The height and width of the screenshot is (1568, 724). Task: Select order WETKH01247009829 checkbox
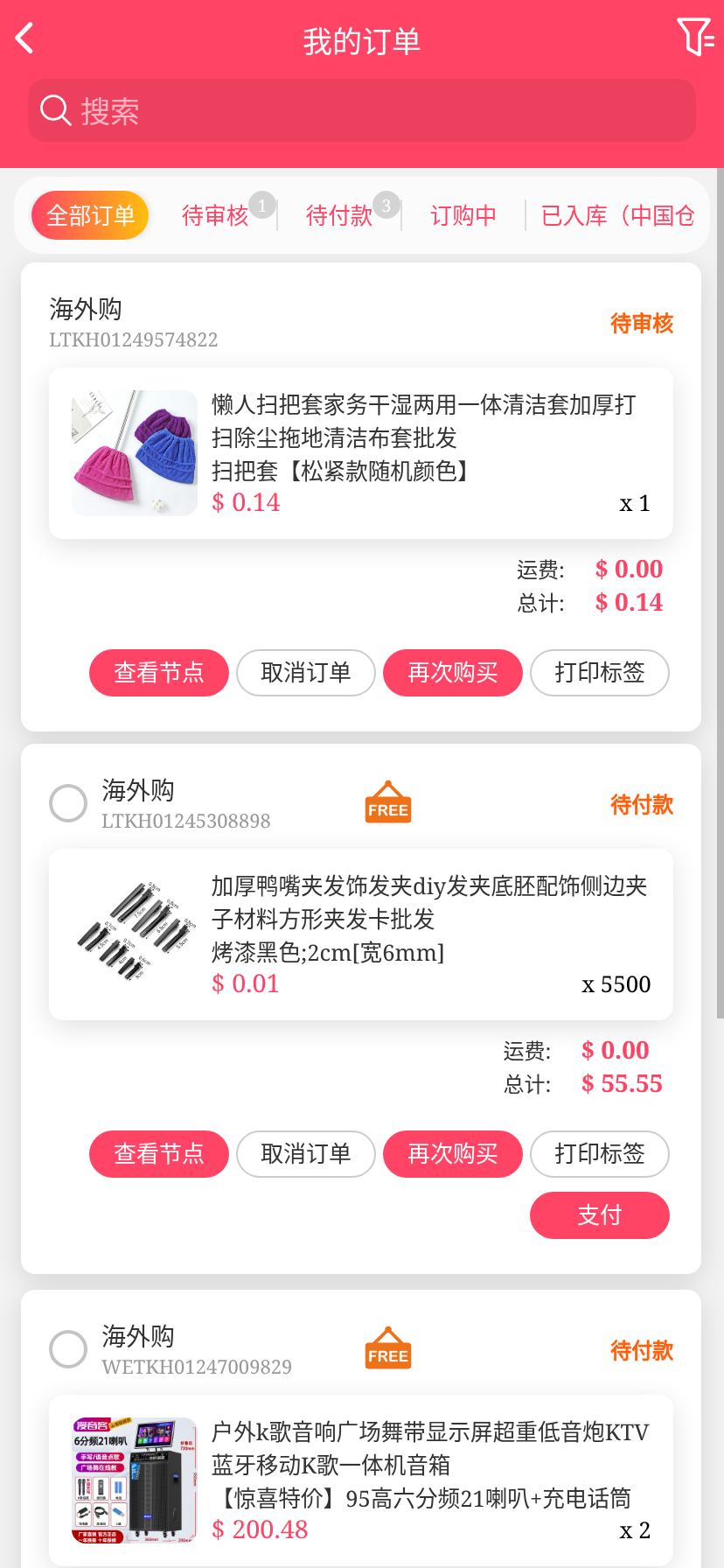point(68,1349)
